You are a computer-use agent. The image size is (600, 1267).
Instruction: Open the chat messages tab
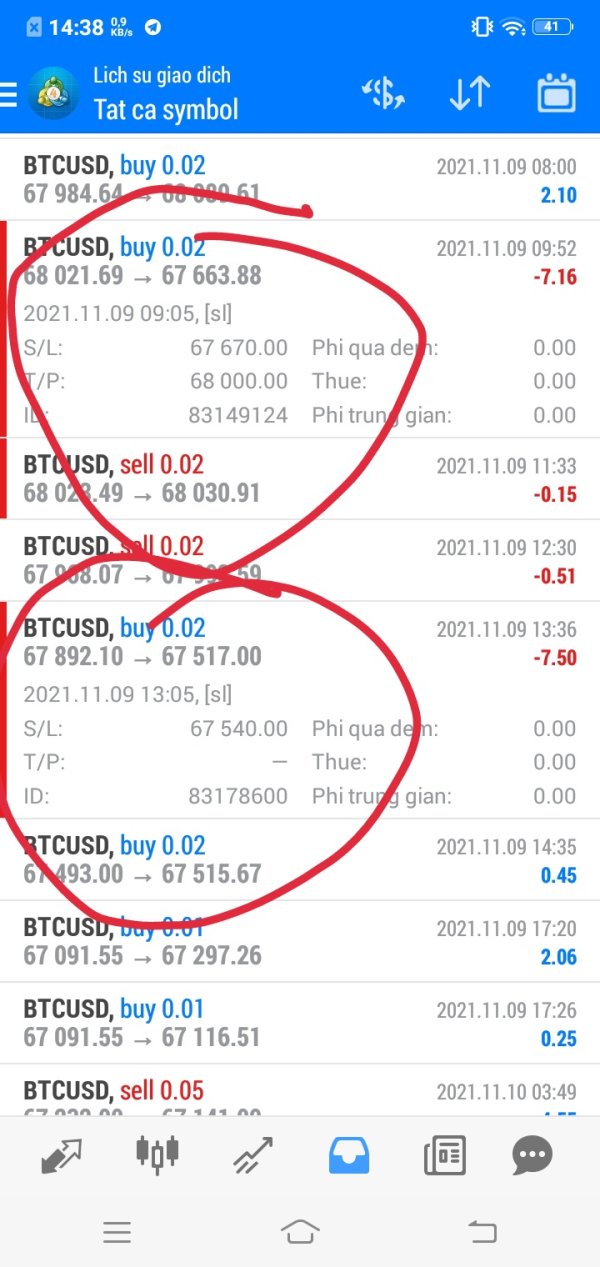click(532, 1157)
